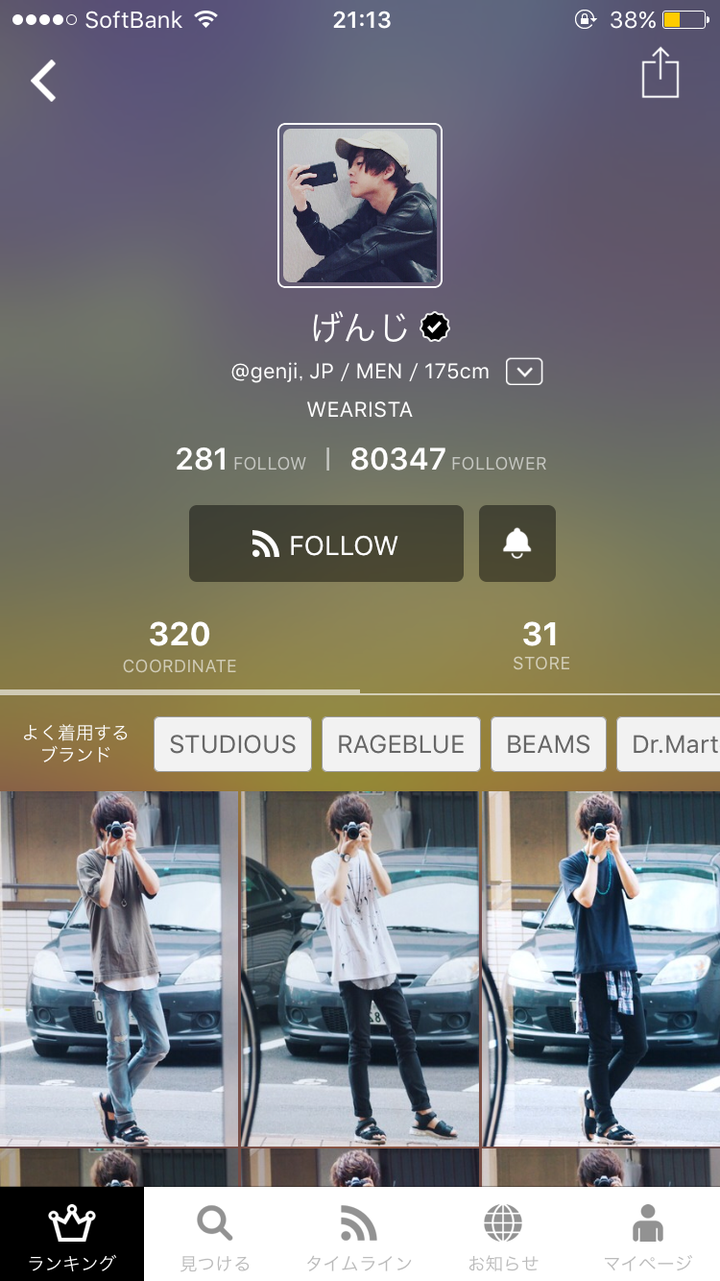The width and height of the screenshot is (720, 1281).
Task: Select the BEAMS brand chip
Action: pos(548,744)
